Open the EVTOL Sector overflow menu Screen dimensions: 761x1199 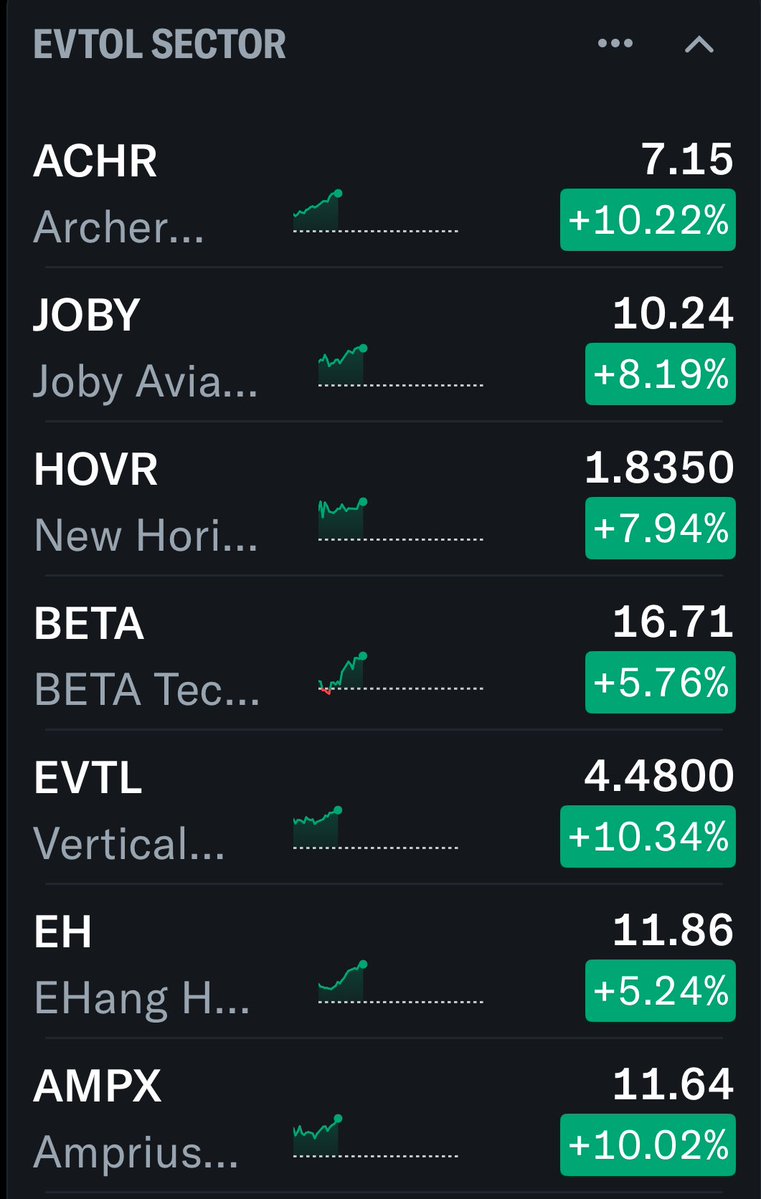pyautogui.click(x=614, y=44)
